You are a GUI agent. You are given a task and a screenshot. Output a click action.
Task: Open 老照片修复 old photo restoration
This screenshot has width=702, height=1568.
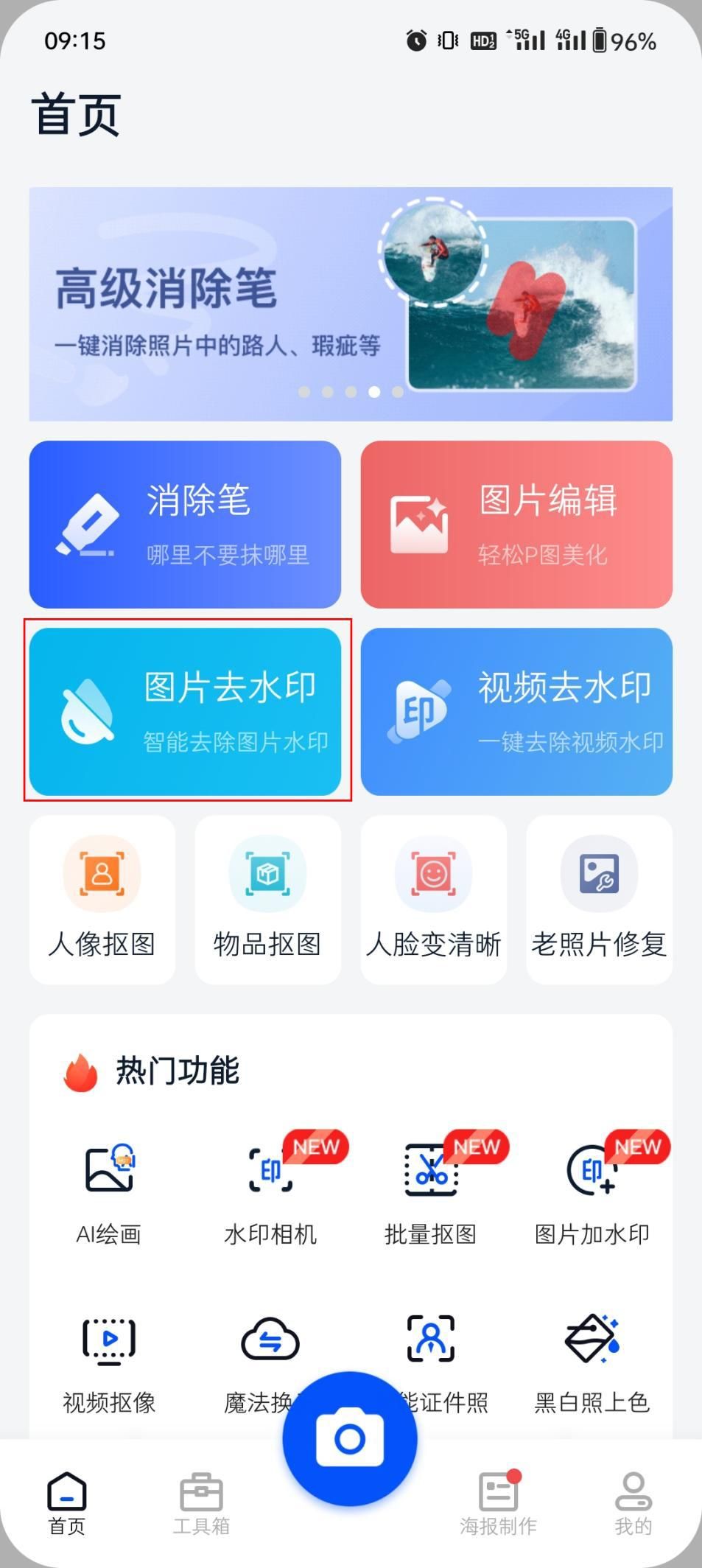click(x=599, y=899)
